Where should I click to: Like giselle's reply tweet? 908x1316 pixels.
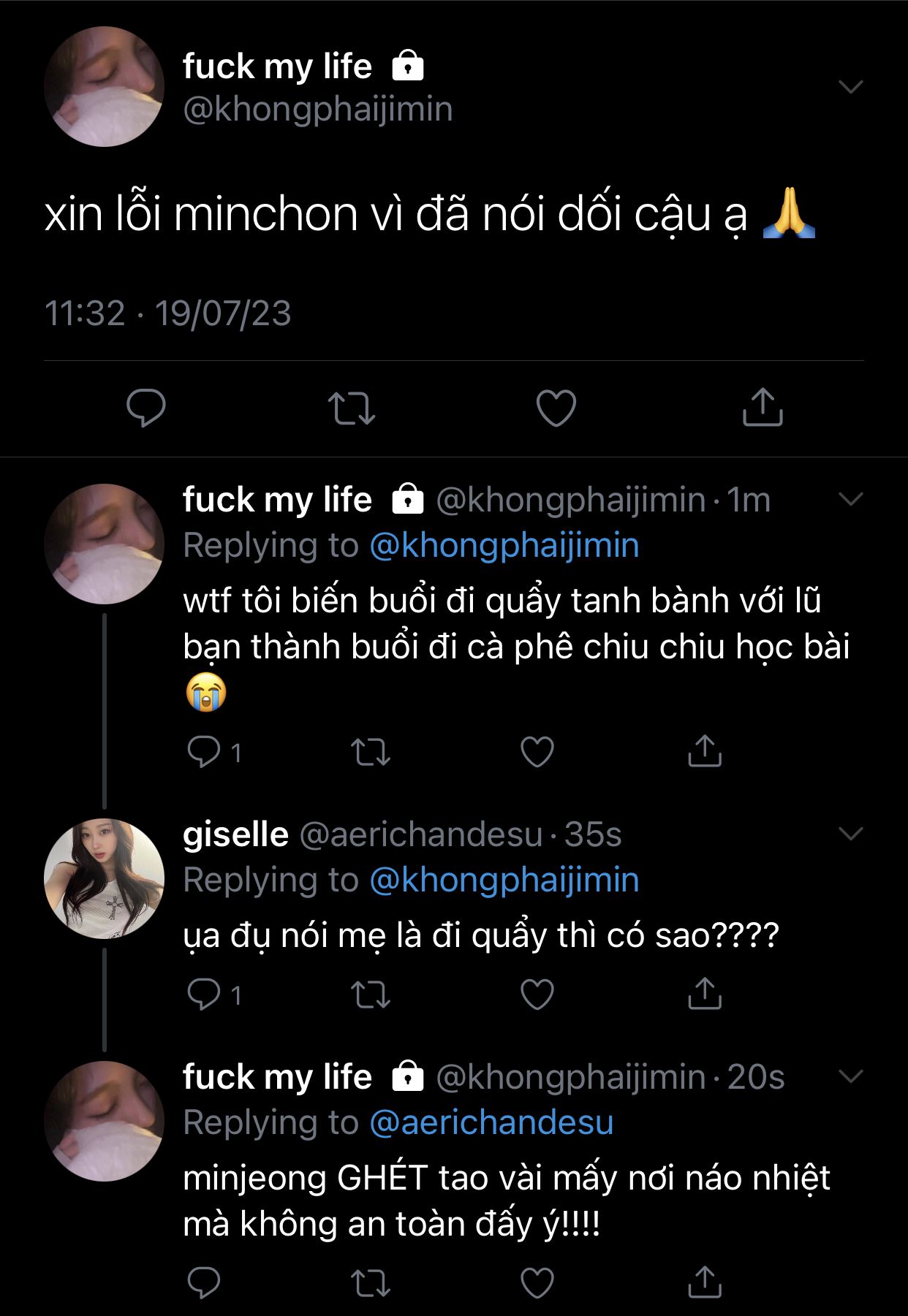[x=537, y=994]
